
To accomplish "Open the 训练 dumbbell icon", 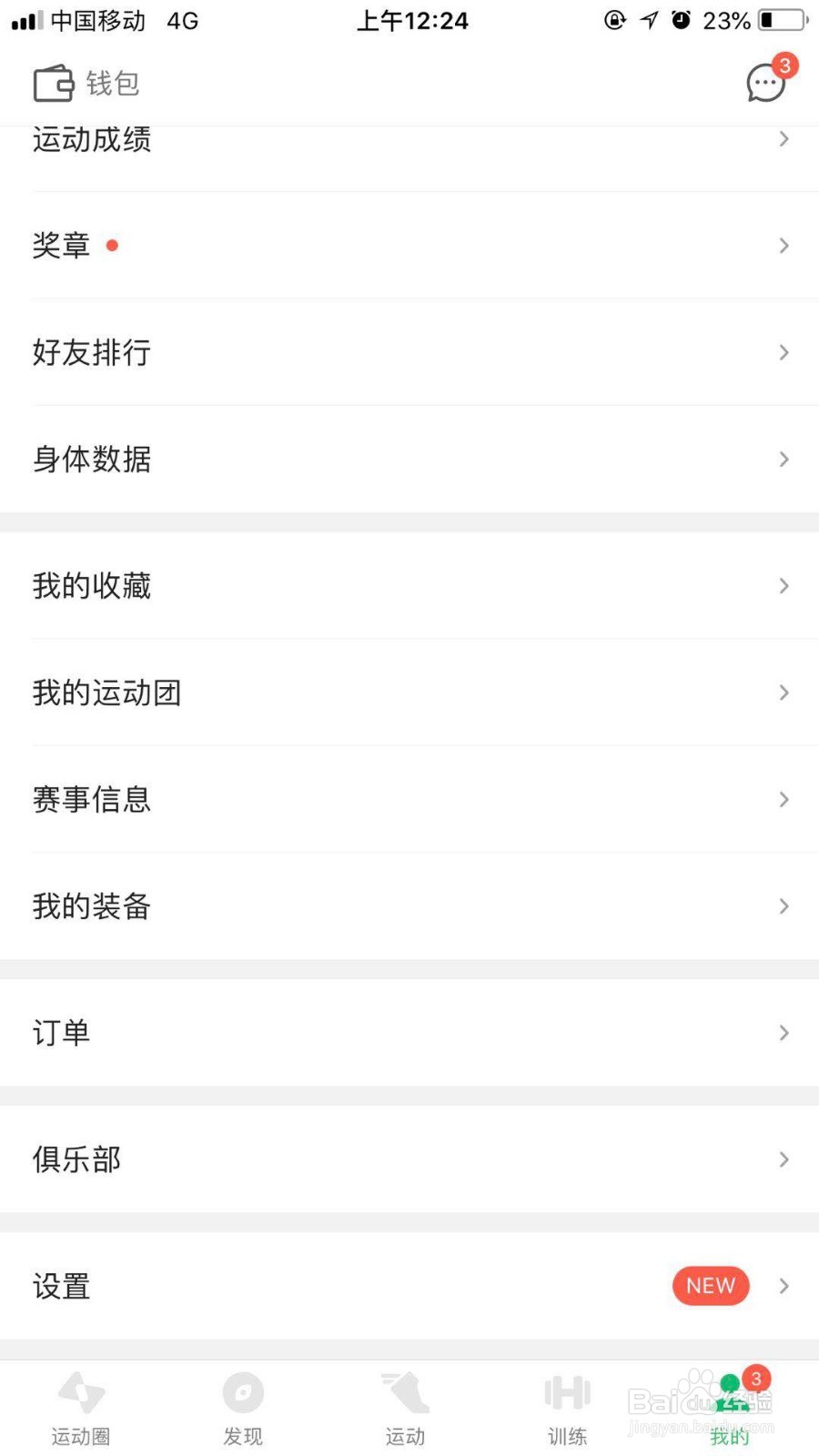I will 566,1392.
